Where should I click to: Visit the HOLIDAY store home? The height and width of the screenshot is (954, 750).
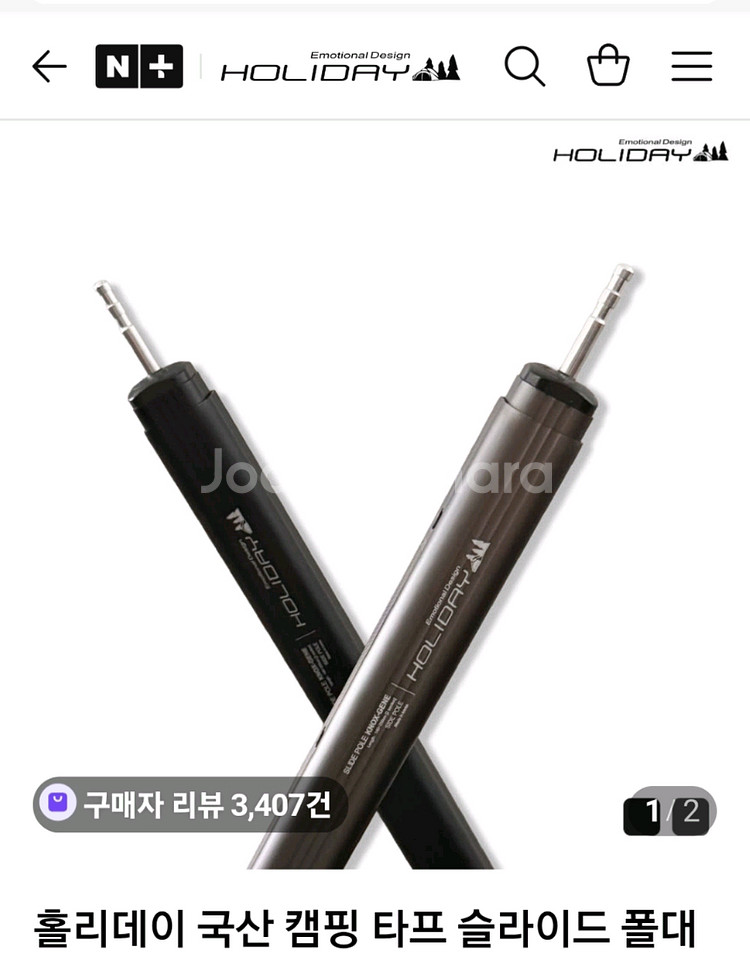pos(340,67)
